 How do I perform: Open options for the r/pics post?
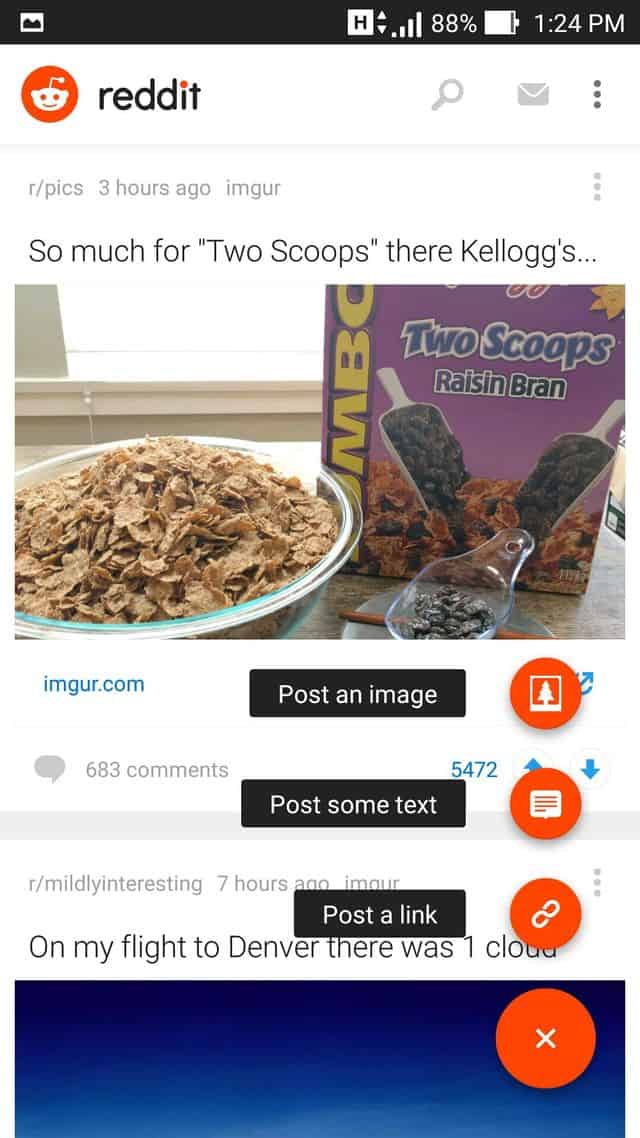596,187
